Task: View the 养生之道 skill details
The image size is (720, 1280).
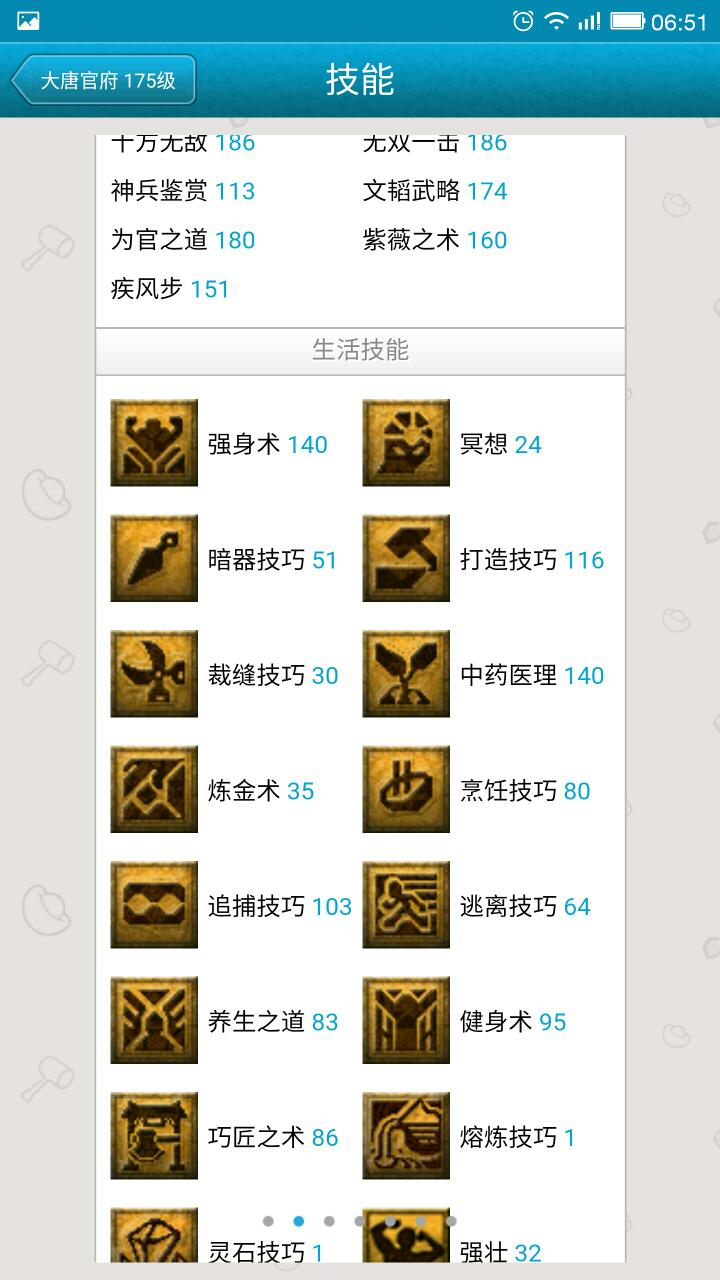Action: click(x=154, y=1021)
